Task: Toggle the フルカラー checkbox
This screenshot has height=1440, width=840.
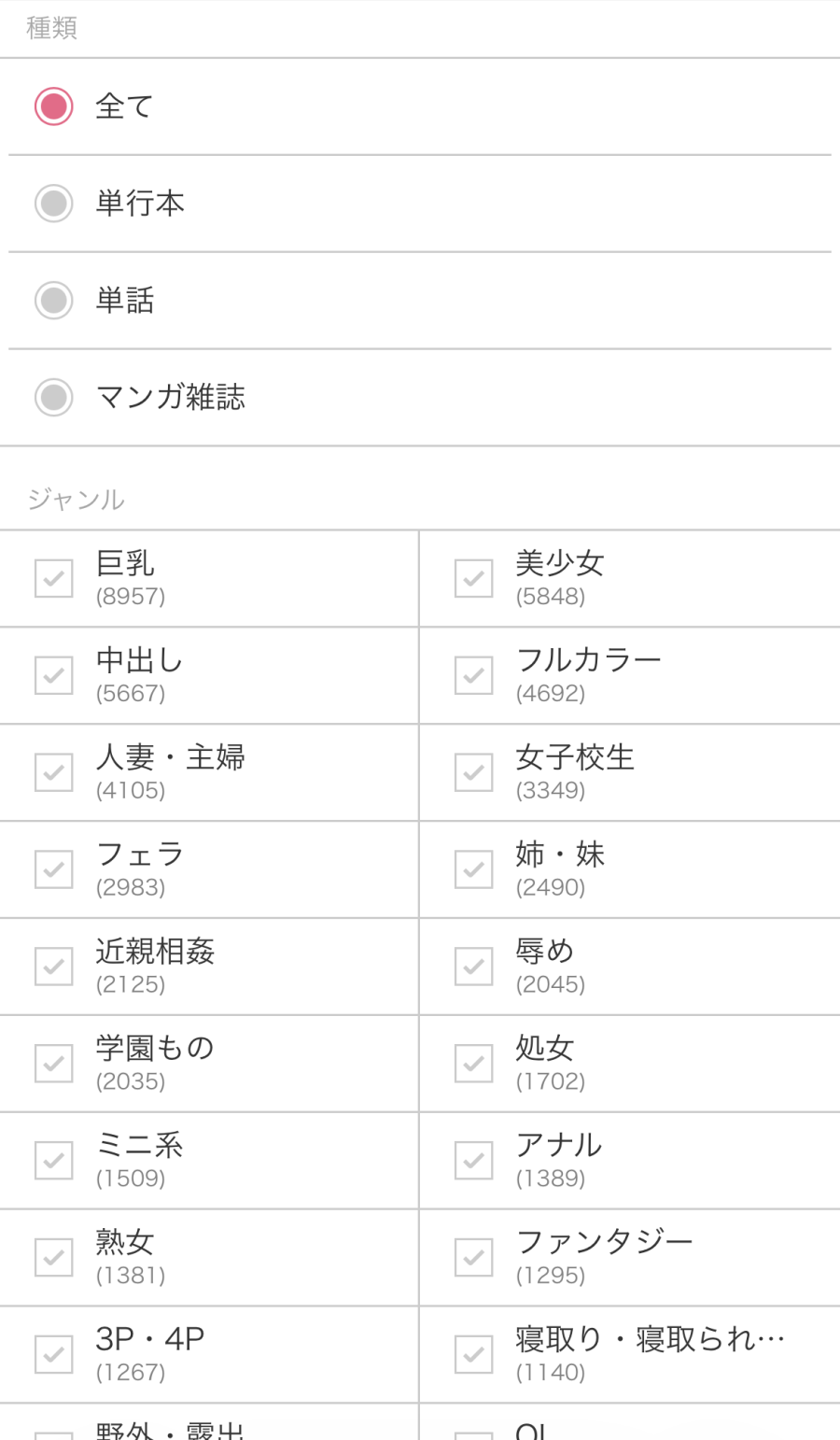Action: point(473,674)
